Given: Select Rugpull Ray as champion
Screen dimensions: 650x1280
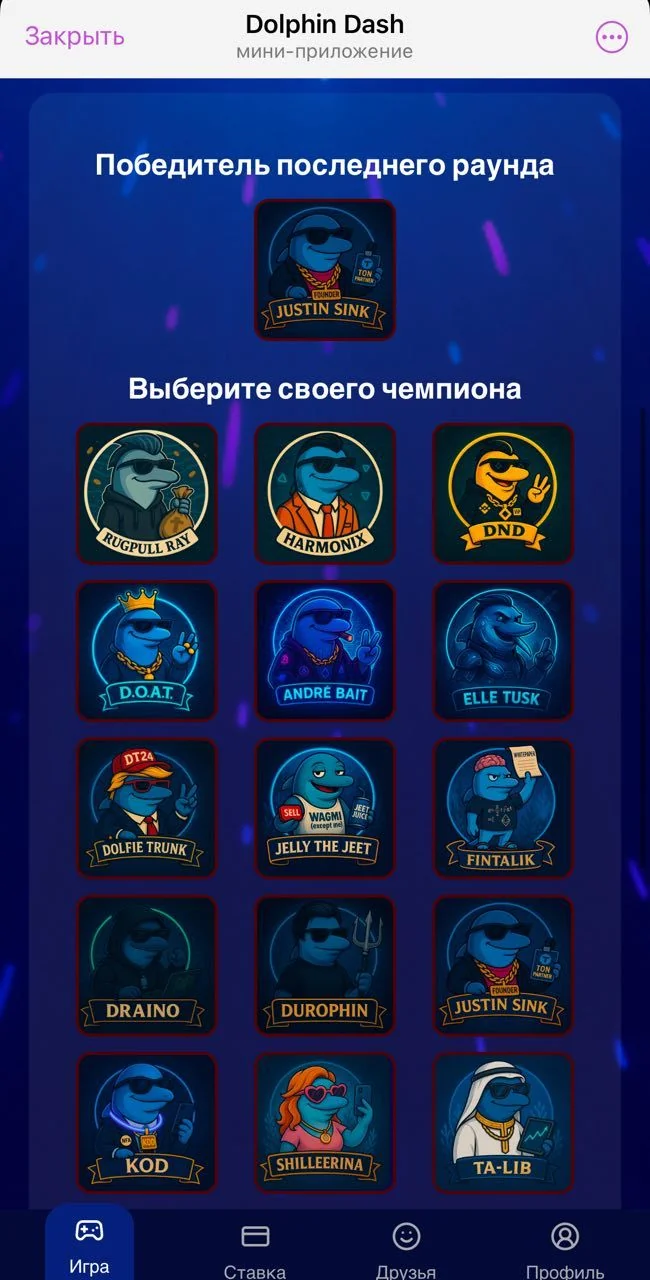Looking at the screenshot, I should (x=147, y=493).
